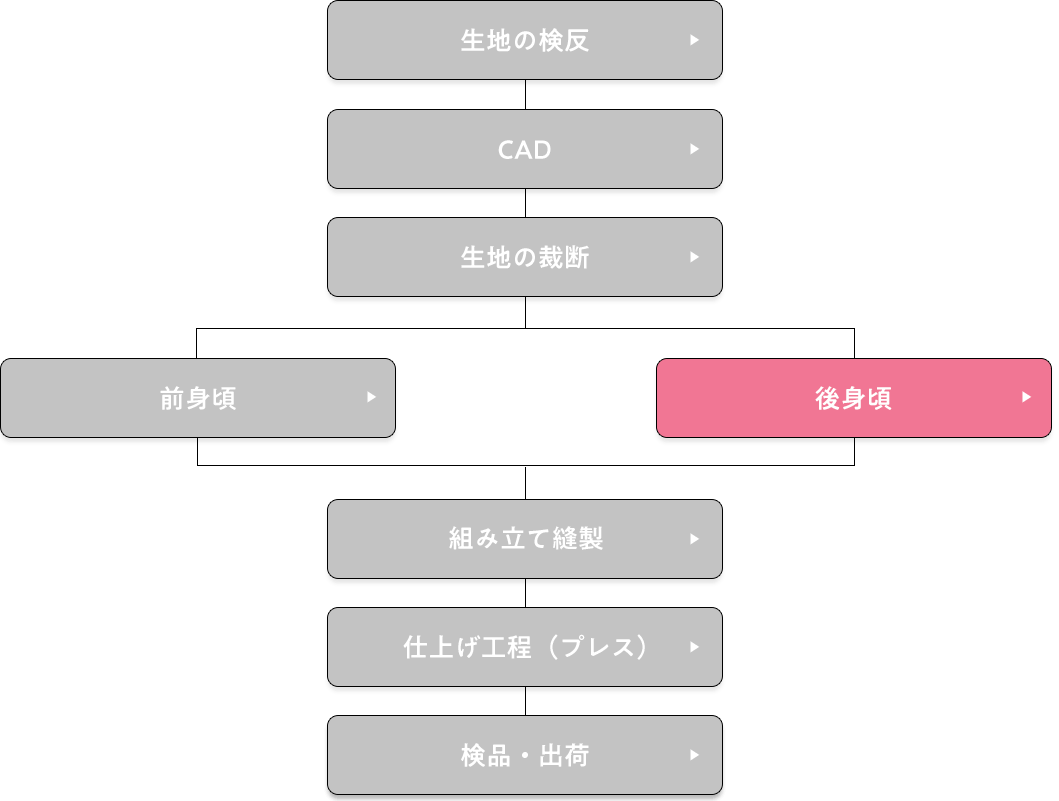The width and height of the screenshot is (1059, 801).
Task: Jump to 検品・出荷 step
Action: tap(524, 755)
